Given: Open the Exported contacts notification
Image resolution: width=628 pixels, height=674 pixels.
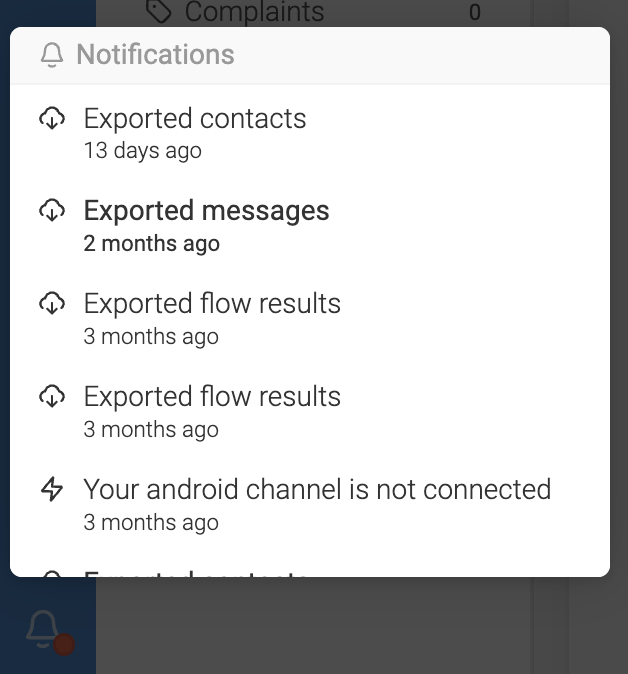Looking at the screenshot, I should pyautogui.click(x=309, y=133).
